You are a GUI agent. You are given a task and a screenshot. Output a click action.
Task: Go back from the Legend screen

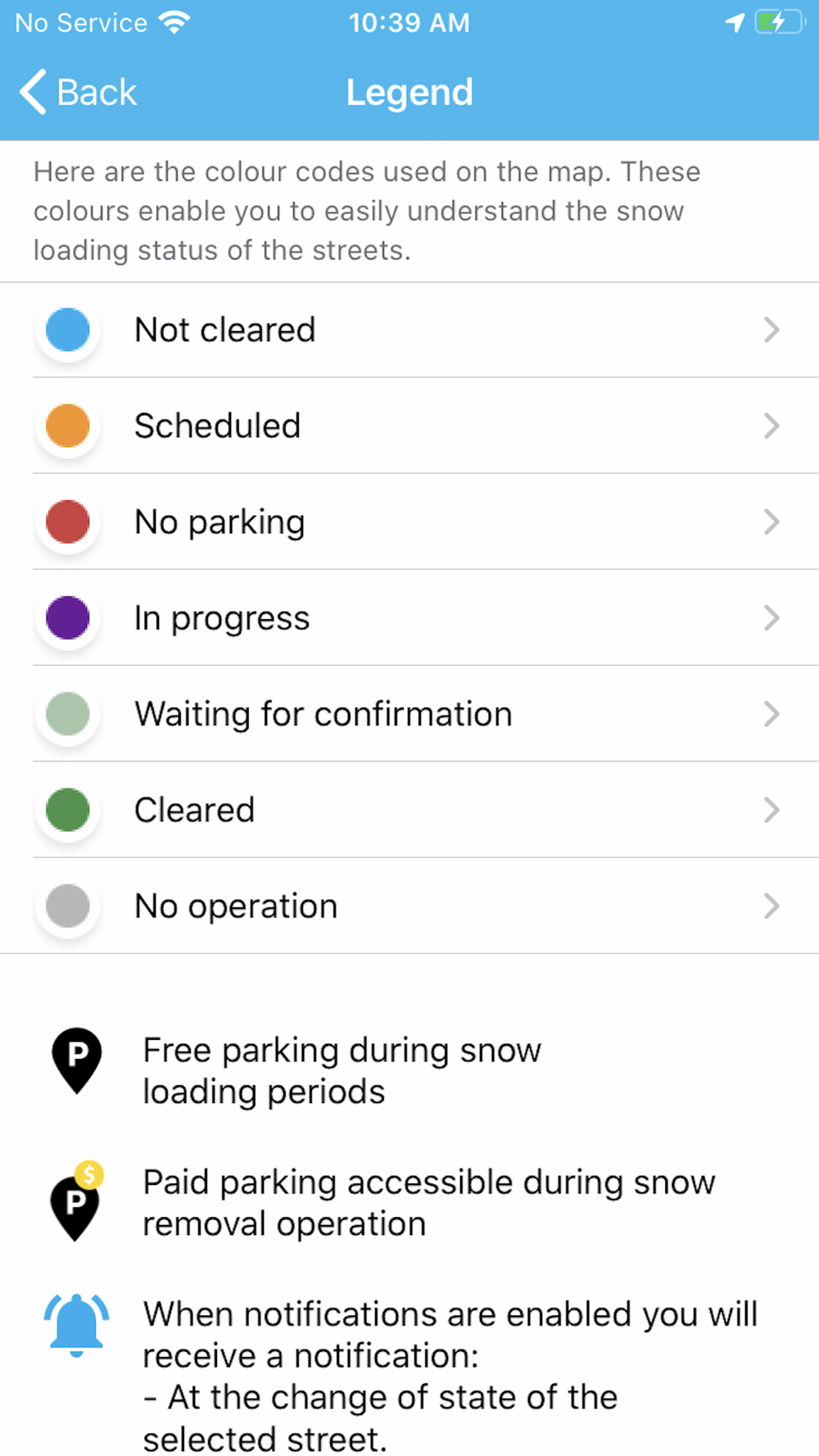[x=79, y=92]
